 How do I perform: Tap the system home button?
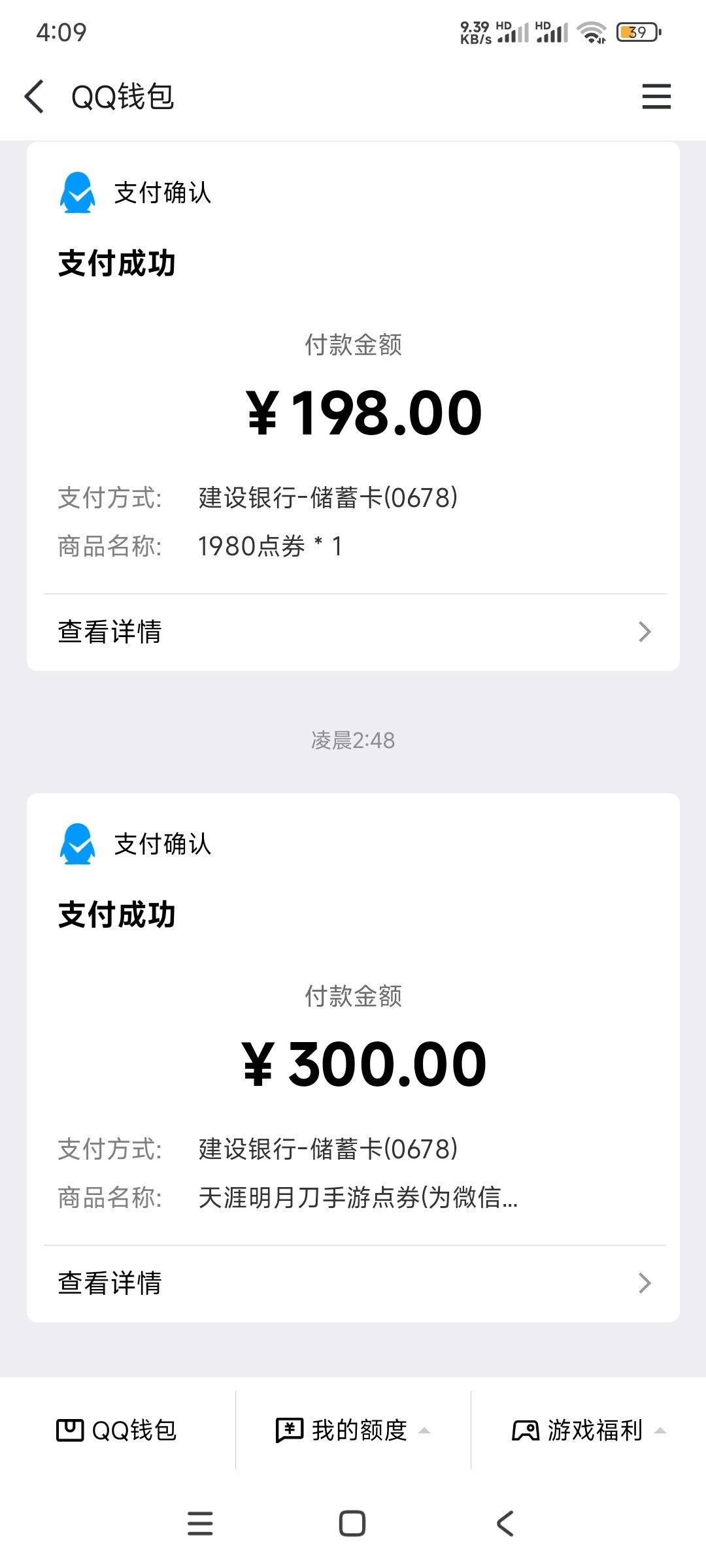pos(352,1524)
